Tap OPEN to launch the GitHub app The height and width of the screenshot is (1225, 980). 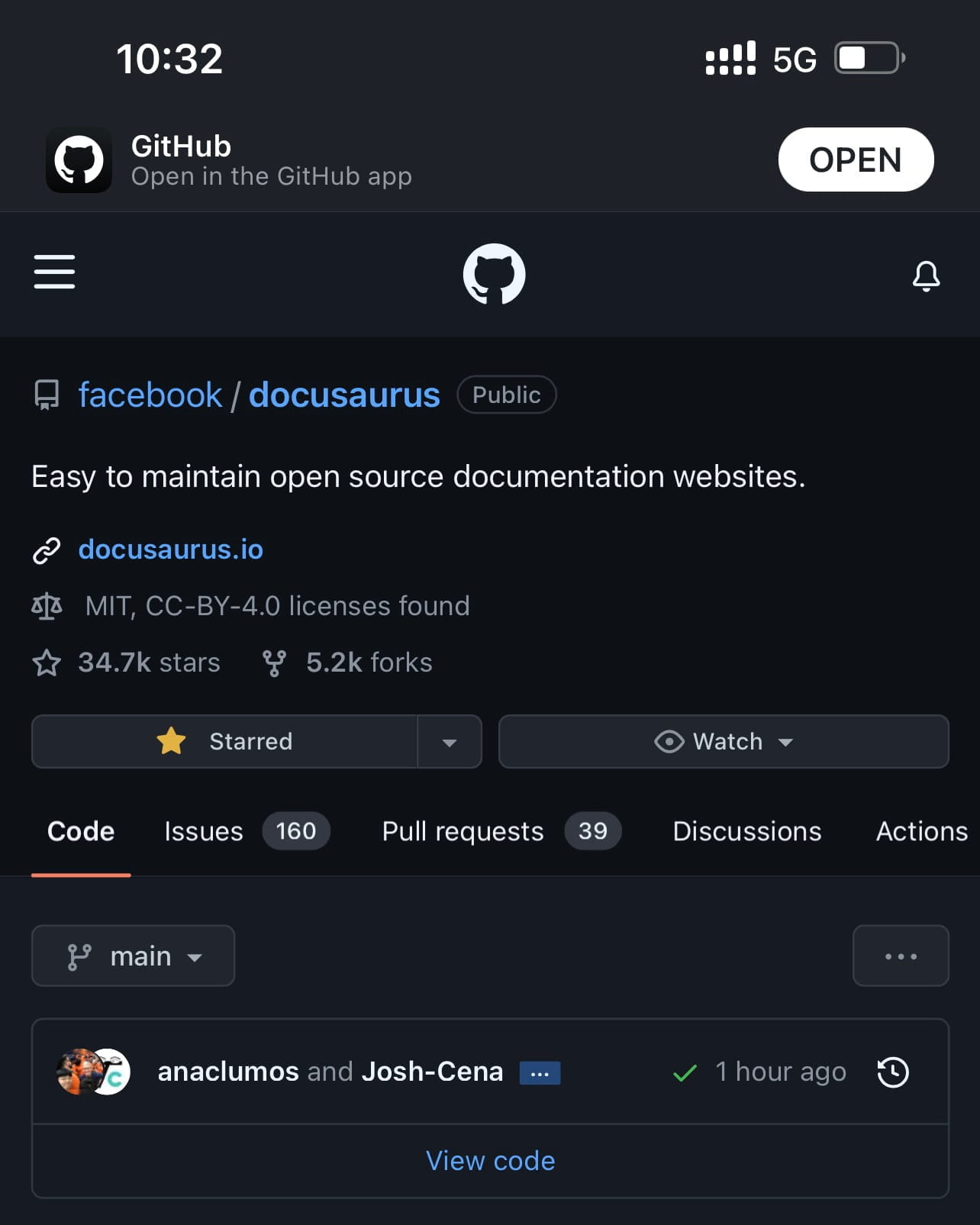[x=855, y=160]
